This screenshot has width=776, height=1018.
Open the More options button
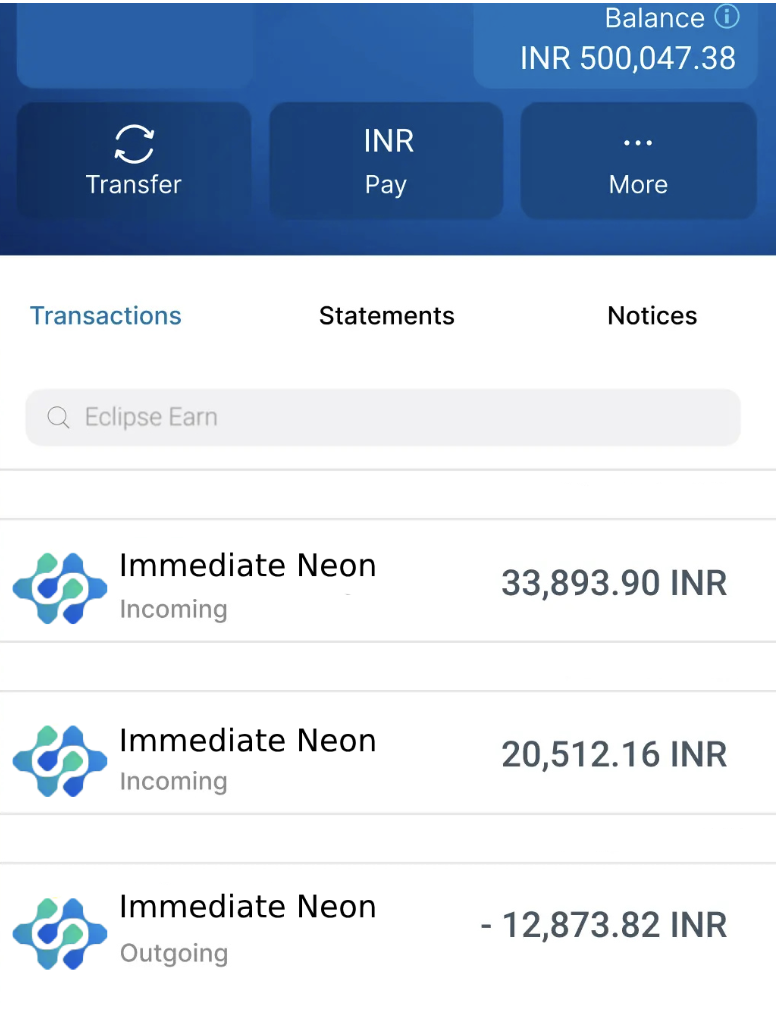click(x=638, y=161)
